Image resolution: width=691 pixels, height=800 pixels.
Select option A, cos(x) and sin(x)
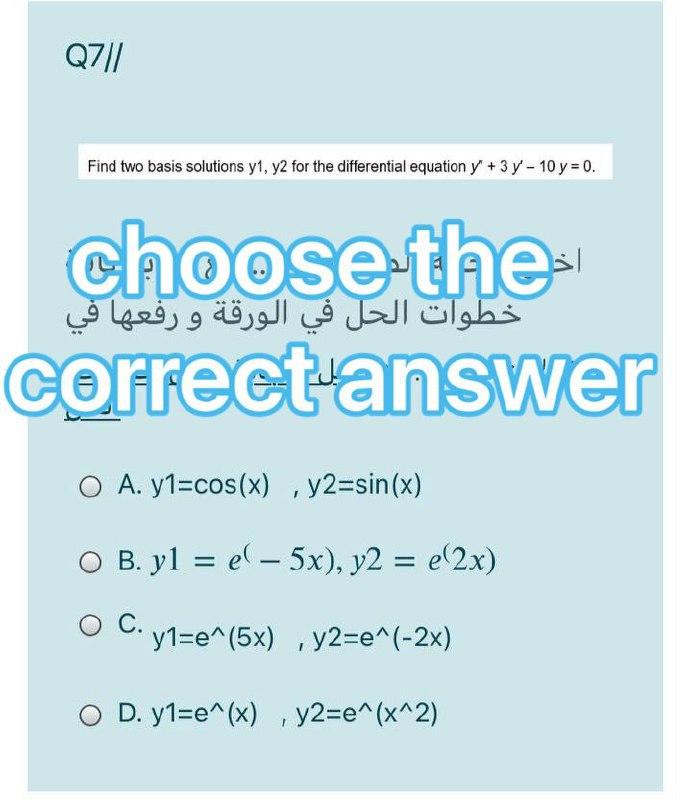tap(91, 488)
